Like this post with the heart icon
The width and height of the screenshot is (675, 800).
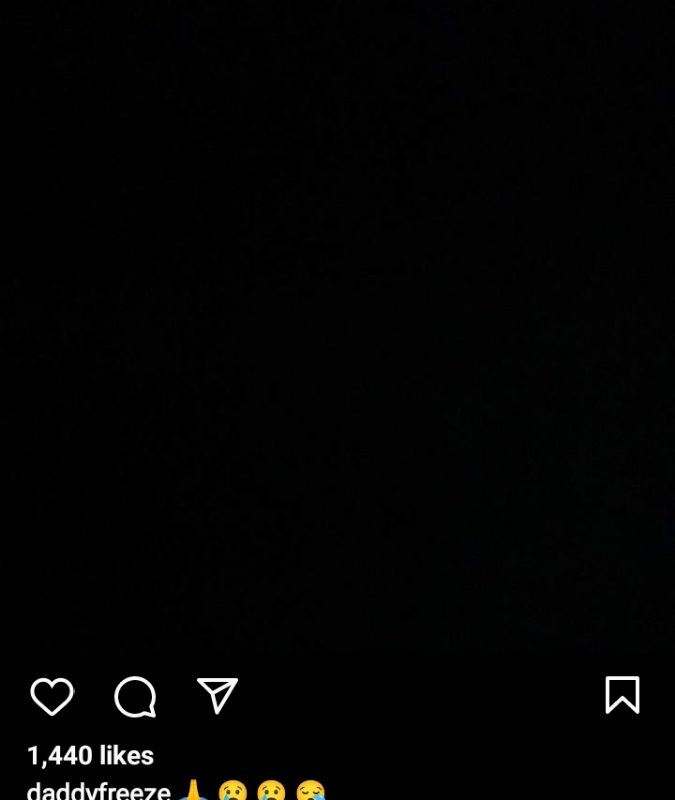coord(52,696)
